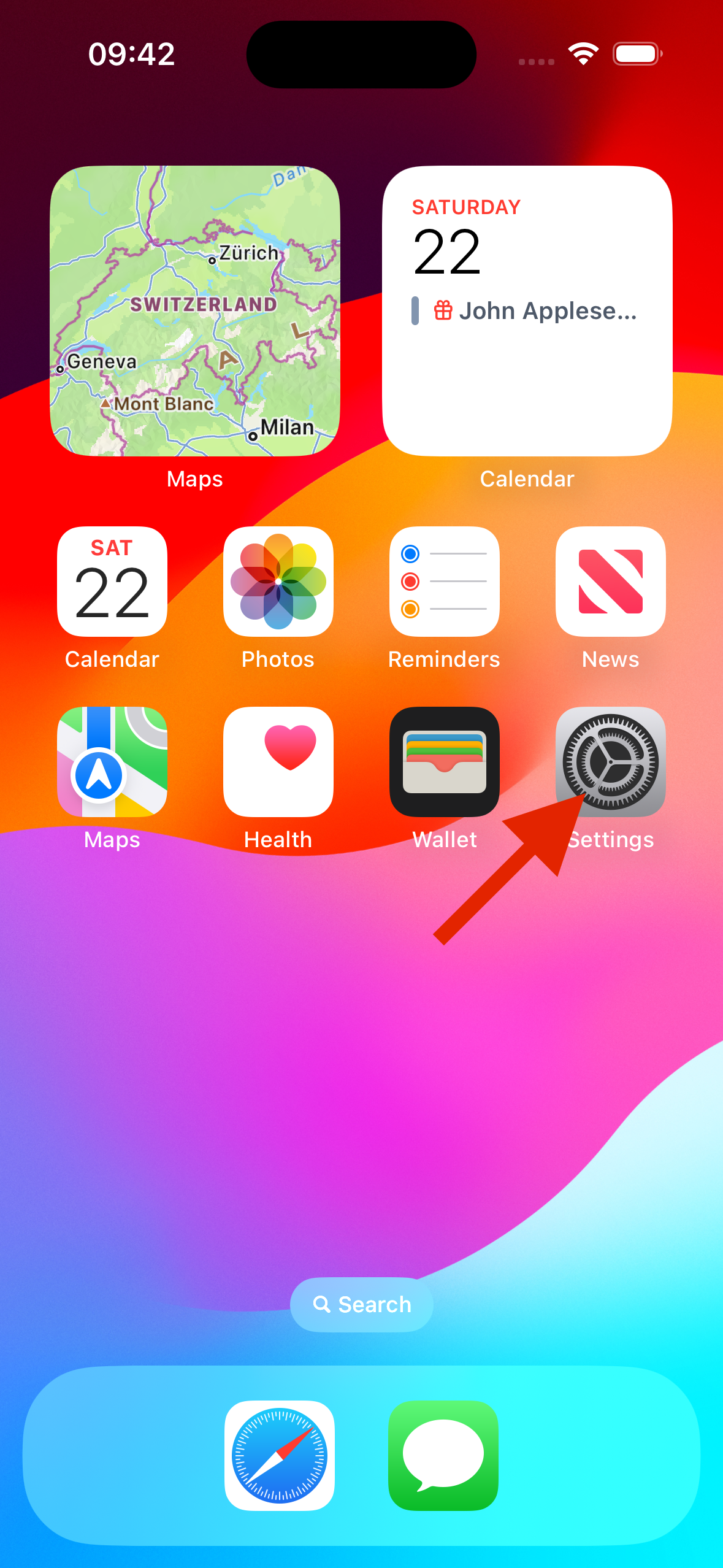Open Messages from the dock
Screen dimensions: 723x1568
pyautogui.click(x=443, y=1455)
